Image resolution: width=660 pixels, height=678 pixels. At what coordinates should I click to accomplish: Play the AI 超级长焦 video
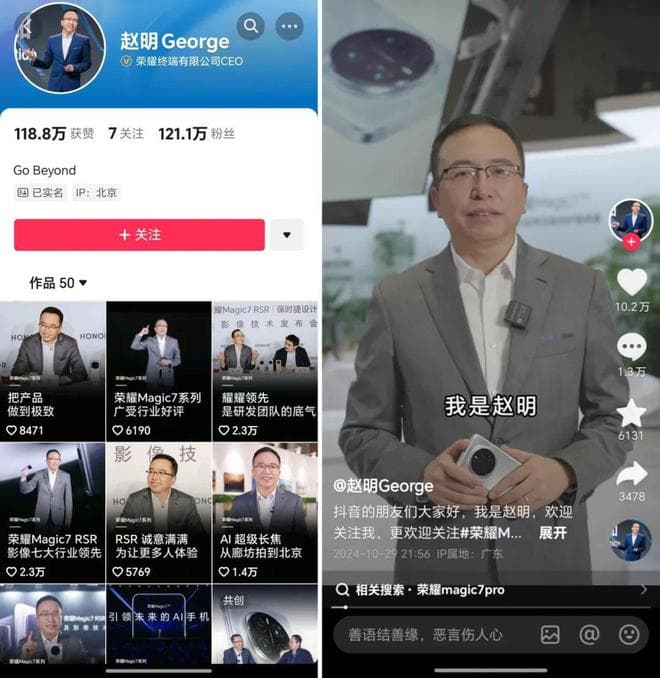coord(265,513)
